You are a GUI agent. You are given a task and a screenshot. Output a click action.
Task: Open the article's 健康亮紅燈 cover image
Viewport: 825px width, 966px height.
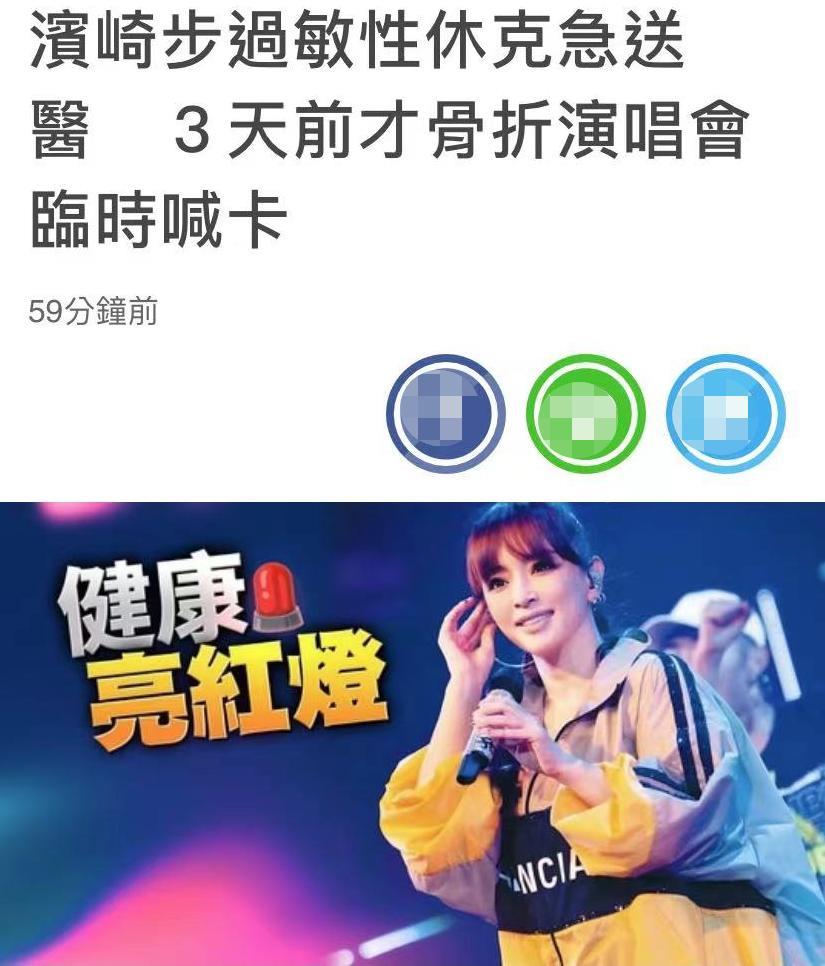point(412,733)
